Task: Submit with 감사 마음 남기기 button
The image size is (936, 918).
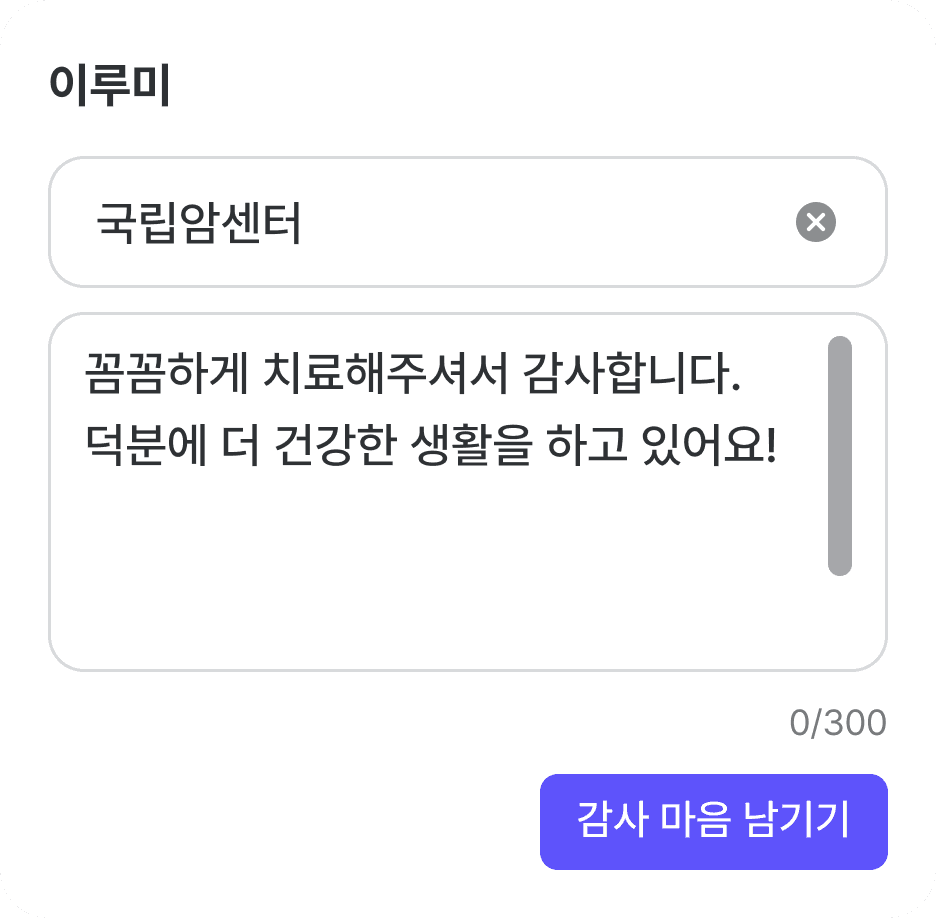Action: pos(713,821)
